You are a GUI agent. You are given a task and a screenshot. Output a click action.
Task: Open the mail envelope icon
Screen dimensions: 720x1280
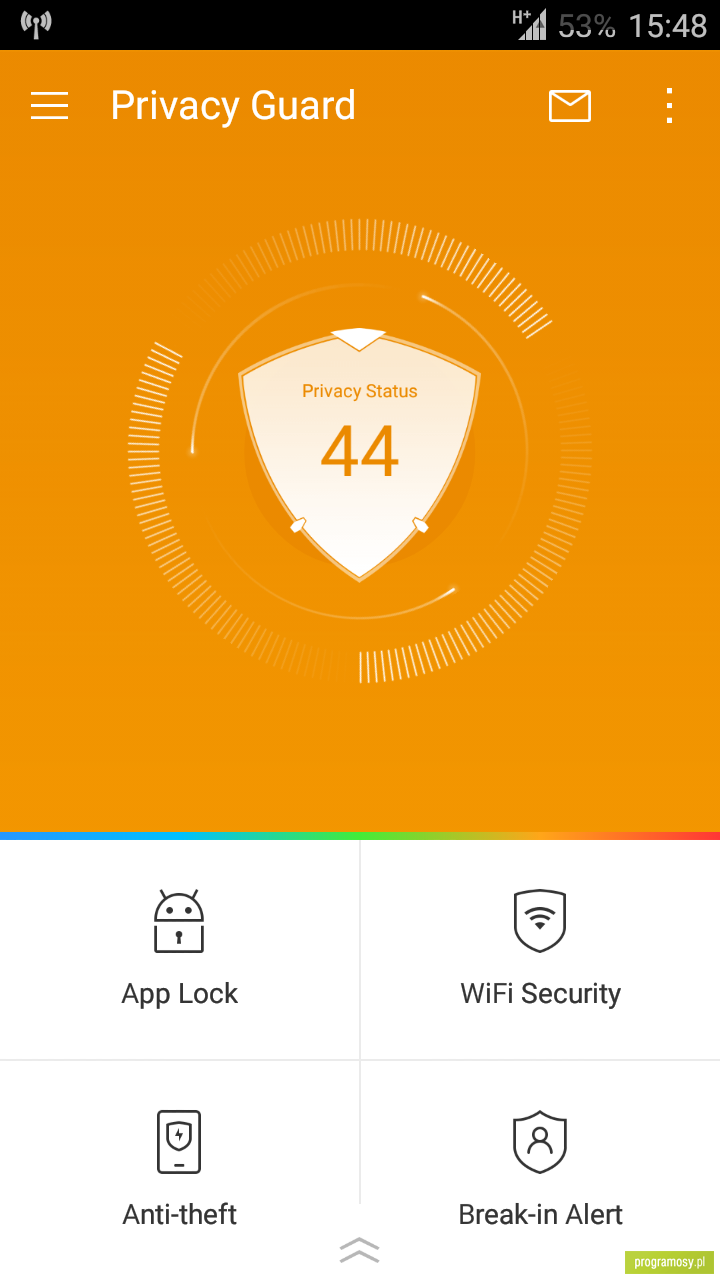[570, 106]
